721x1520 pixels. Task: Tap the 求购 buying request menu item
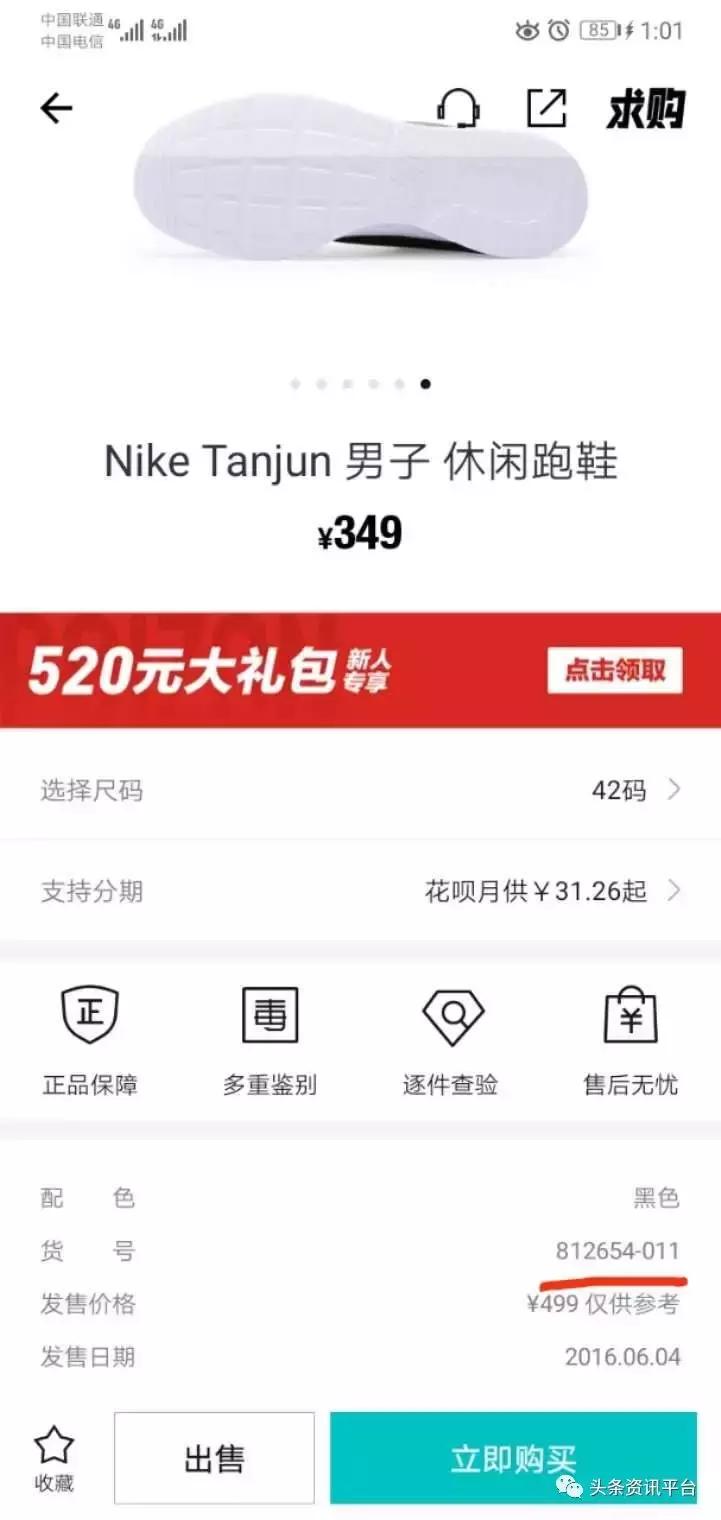tap(645, 110)
